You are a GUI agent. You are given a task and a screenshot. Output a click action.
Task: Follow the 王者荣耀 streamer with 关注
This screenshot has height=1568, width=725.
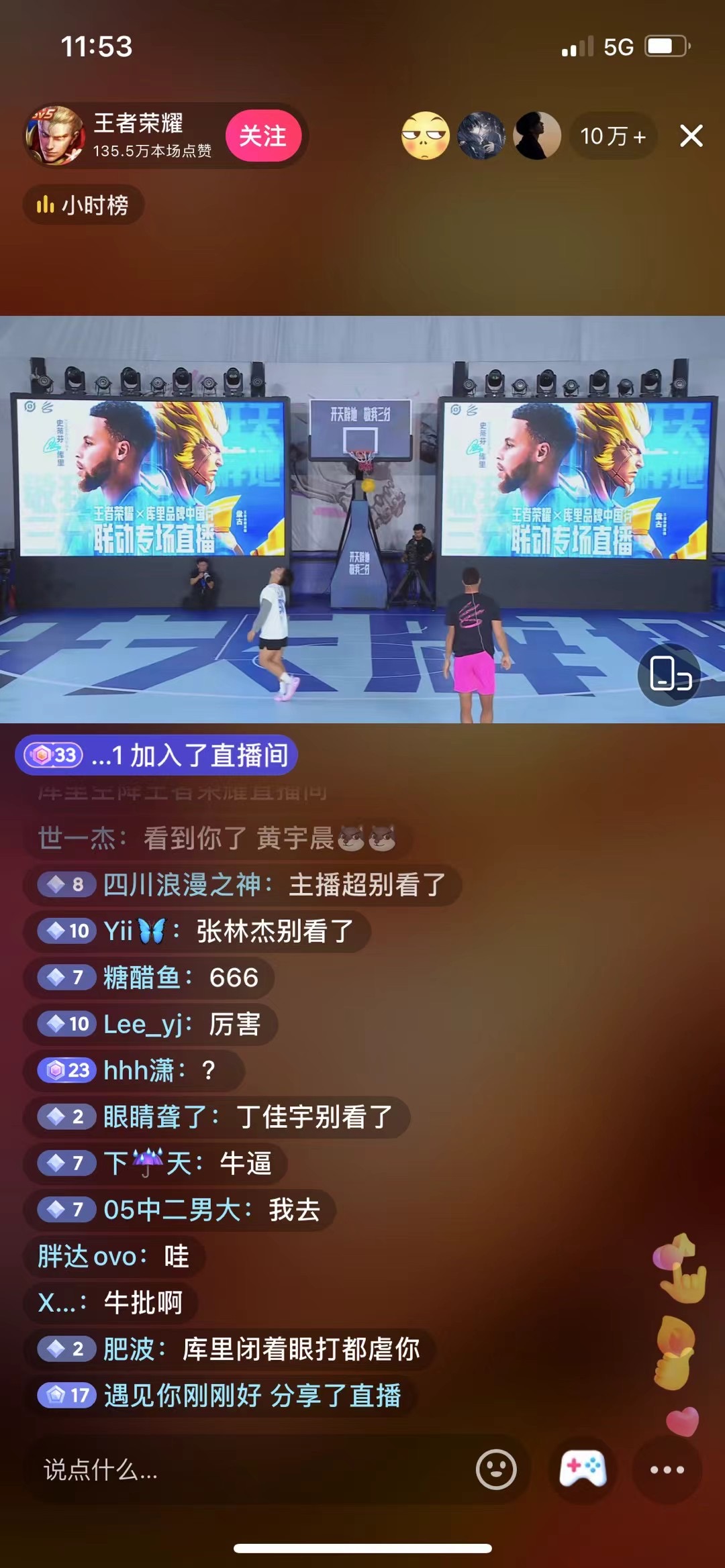pos(263,136)
